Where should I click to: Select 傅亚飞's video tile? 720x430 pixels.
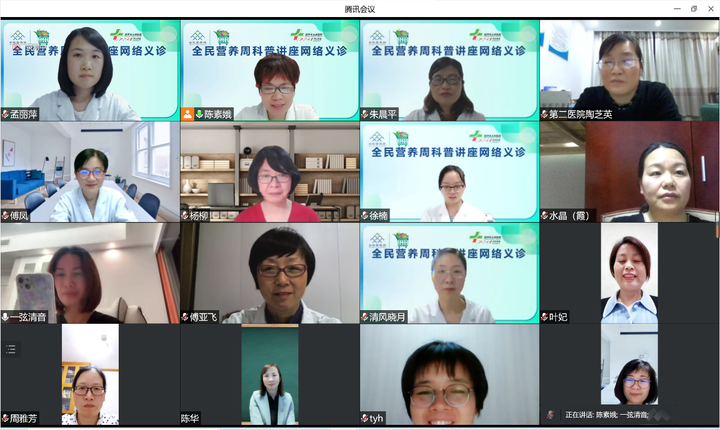tap(270, 272)
